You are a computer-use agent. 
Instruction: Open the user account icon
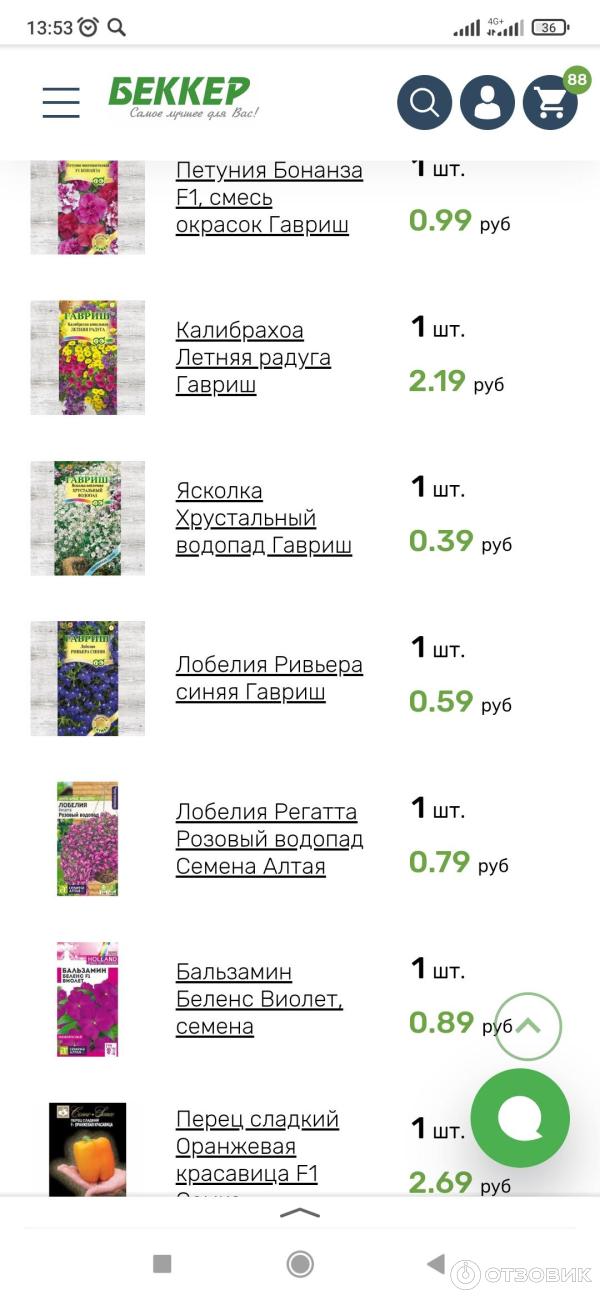coord(487,102)
